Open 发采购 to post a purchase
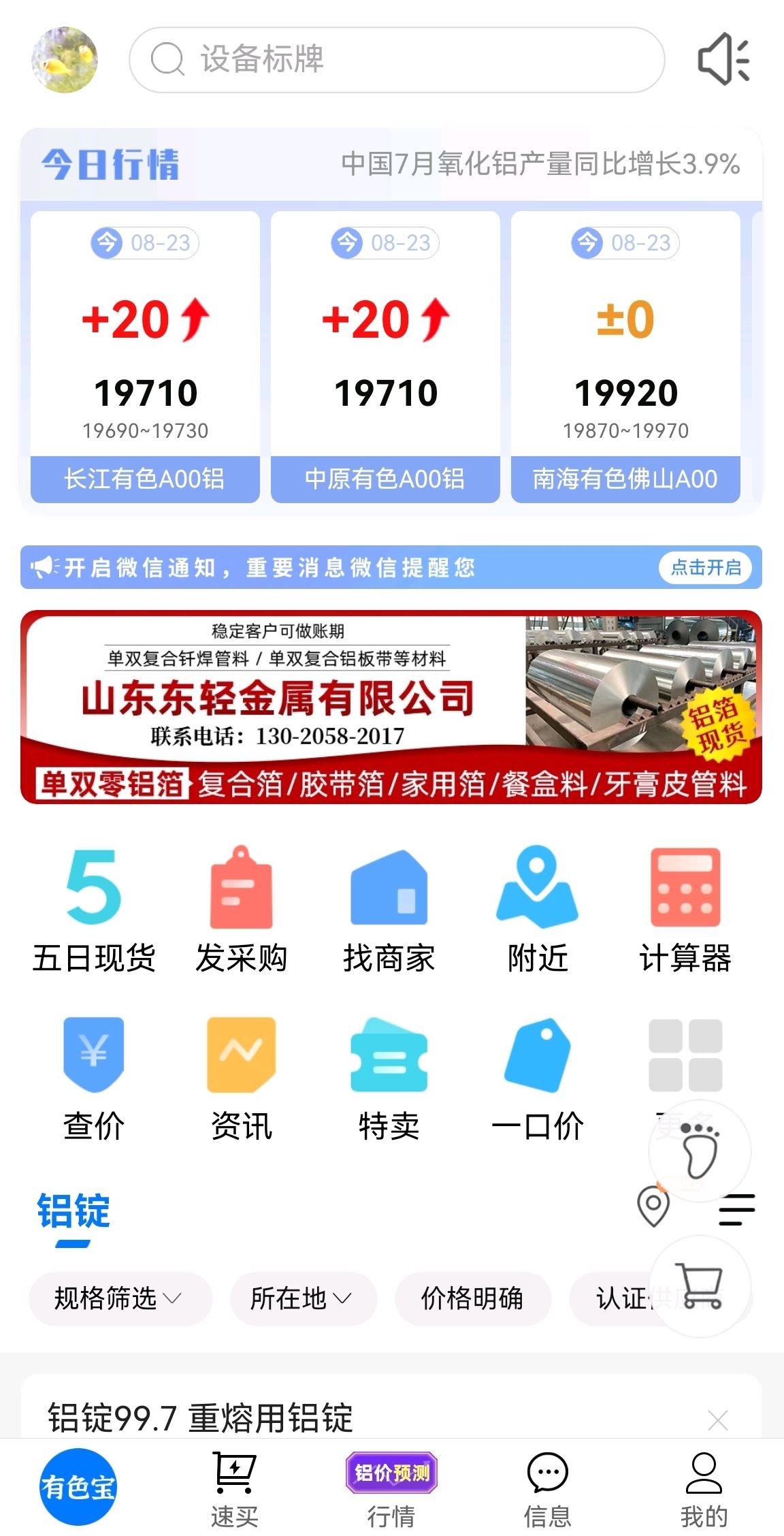This screenshot has height=1536, width=784. [242, 912]
